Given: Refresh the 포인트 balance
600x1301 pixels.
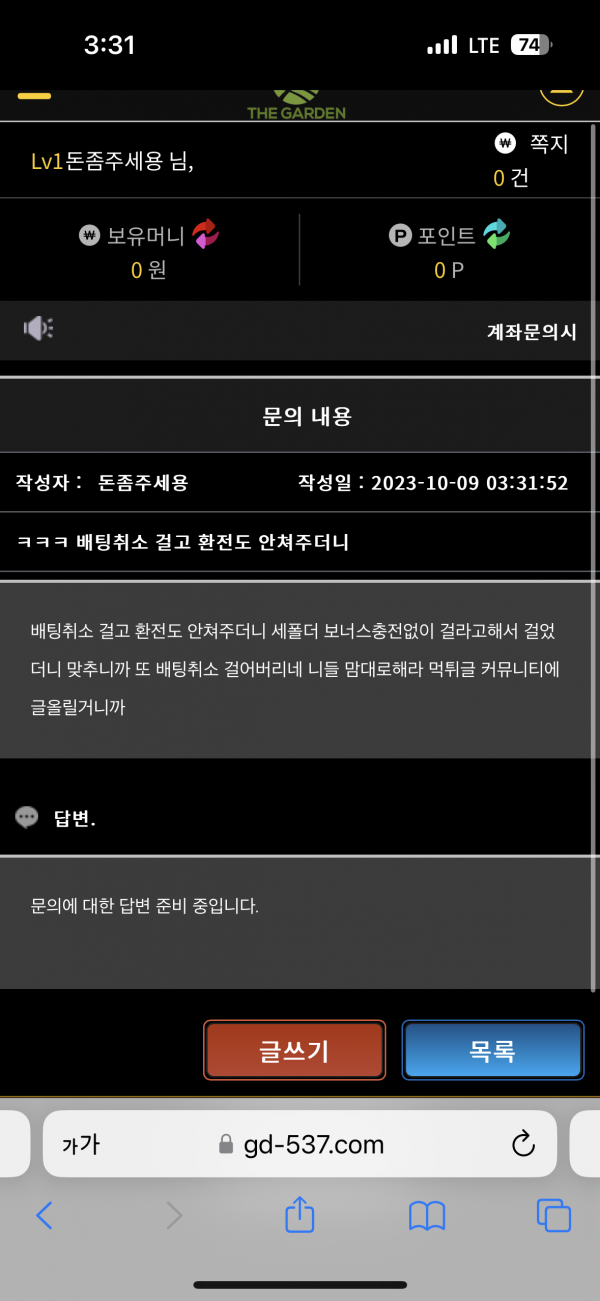Looking at the screenshot, I should pyautogui.click(x=496, y=235).
